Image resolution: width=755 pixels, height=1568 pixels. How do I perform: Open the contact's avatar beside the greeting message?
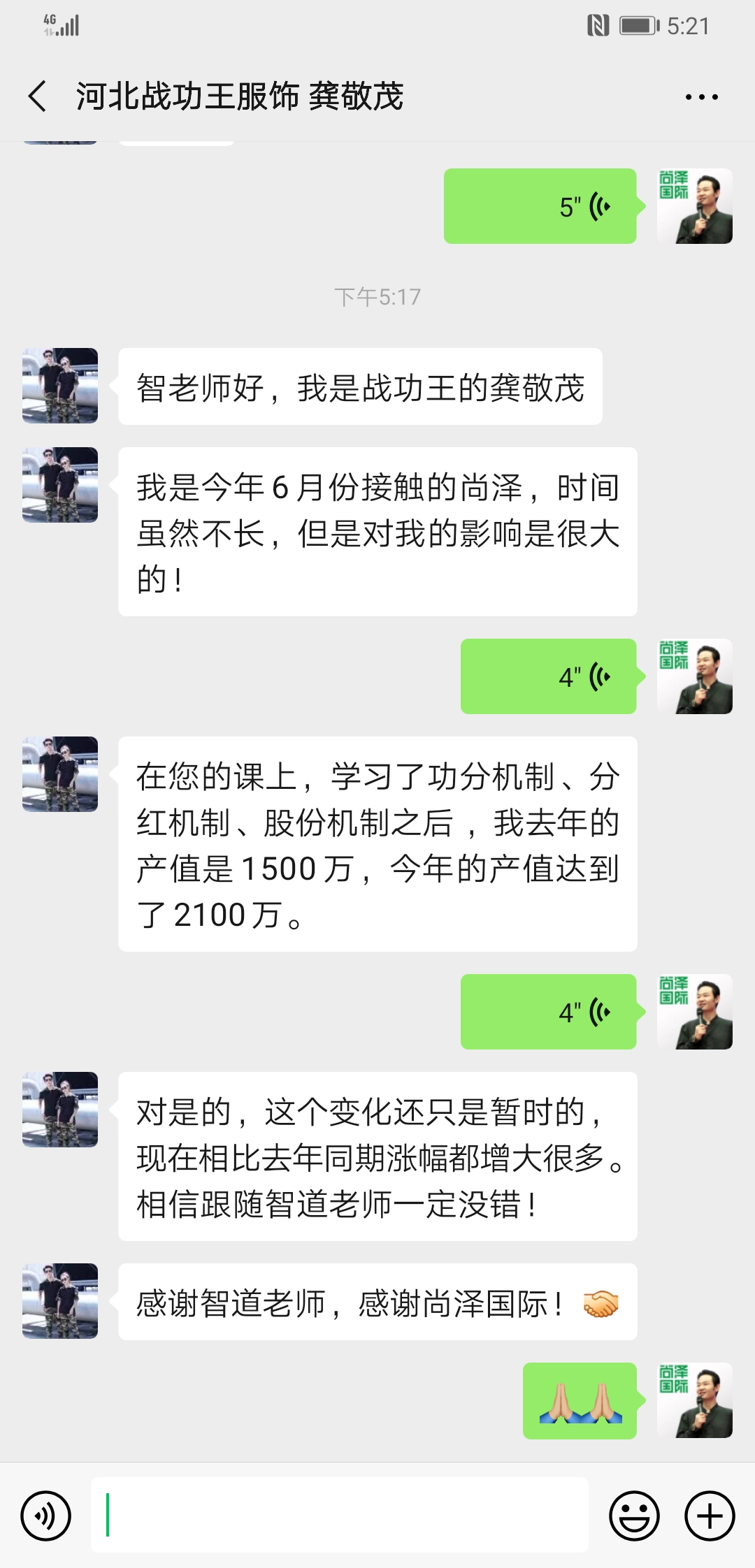60,386
